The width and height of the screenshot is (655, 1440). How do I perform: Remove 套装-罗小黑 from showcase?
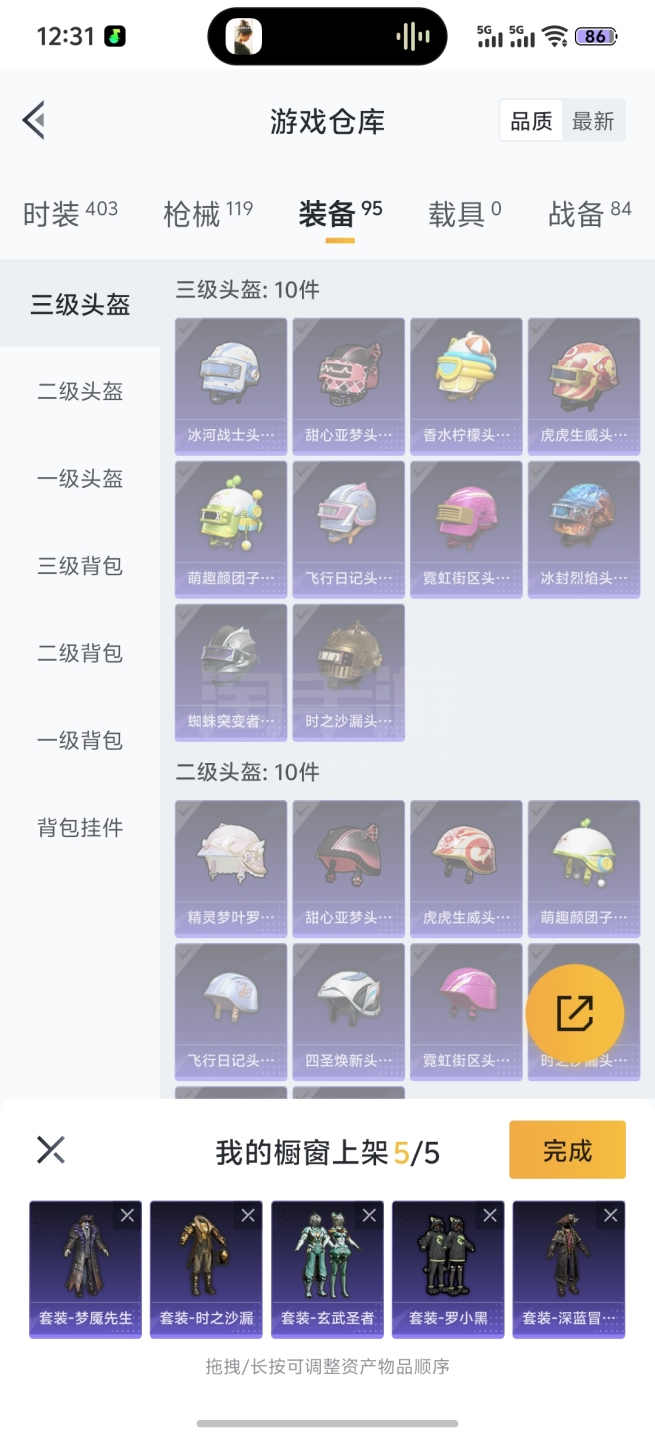coord(489,1216)
